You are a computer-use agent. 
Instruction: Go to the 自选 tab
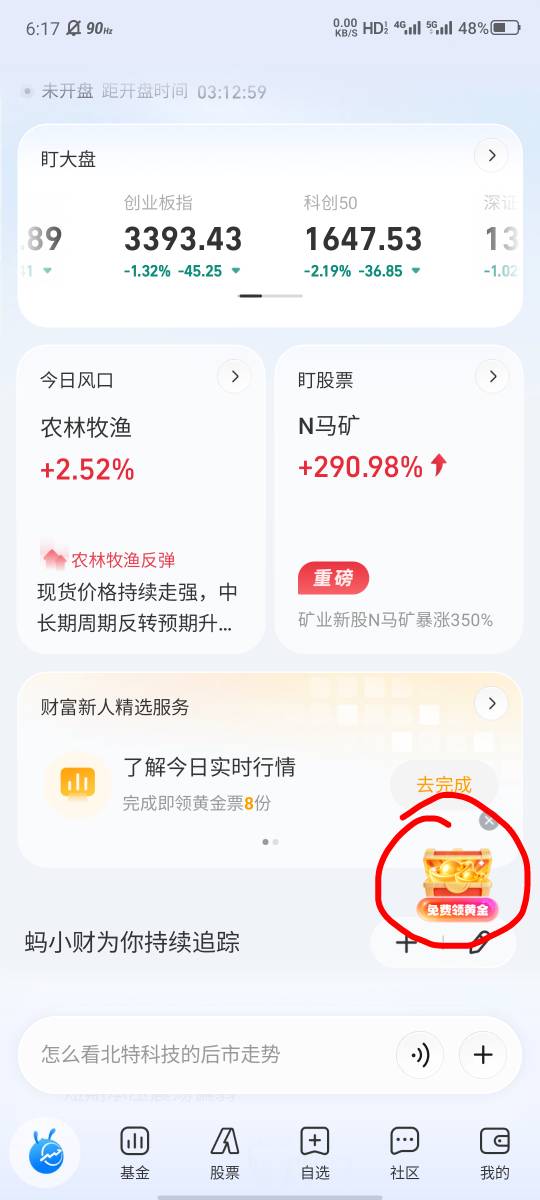click(315, 1153)
